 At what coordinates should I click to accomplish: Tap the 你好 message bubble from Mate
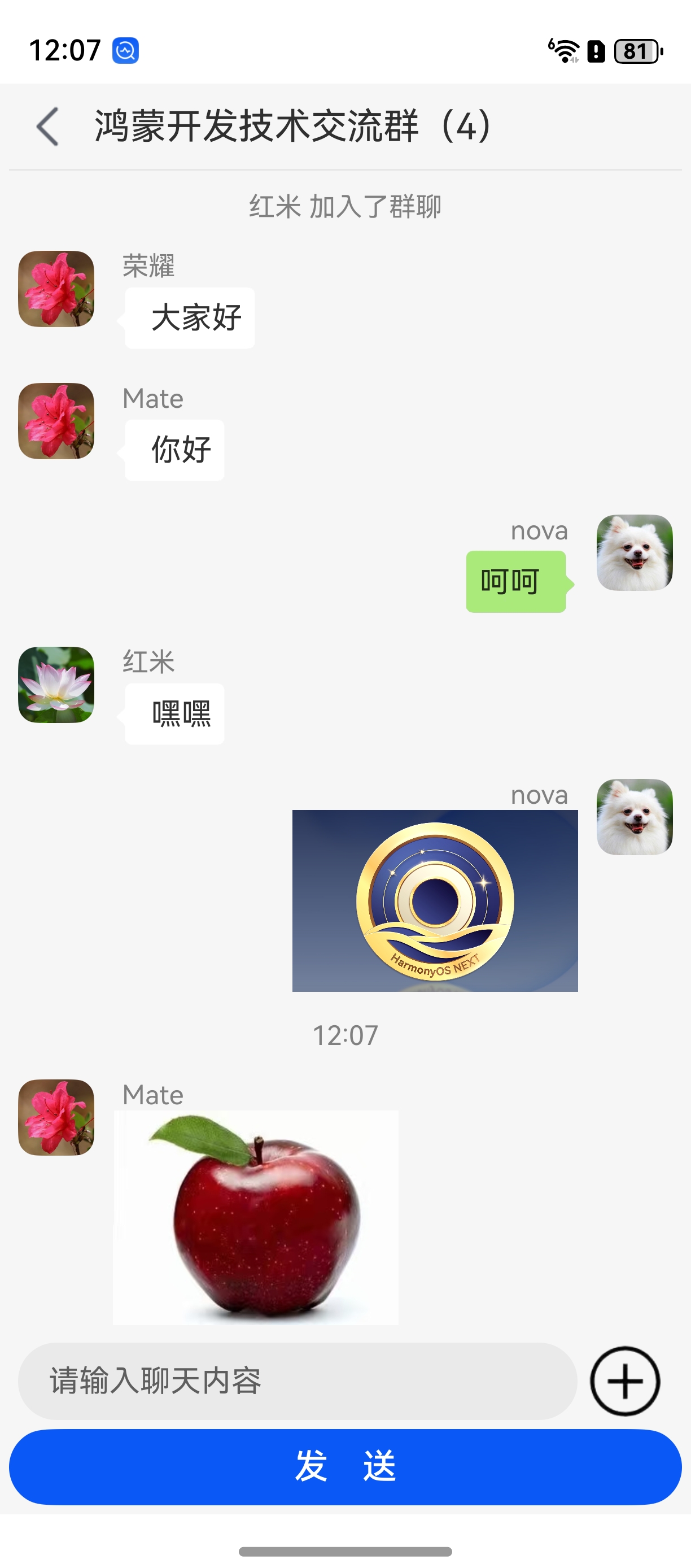click(174, 449)
